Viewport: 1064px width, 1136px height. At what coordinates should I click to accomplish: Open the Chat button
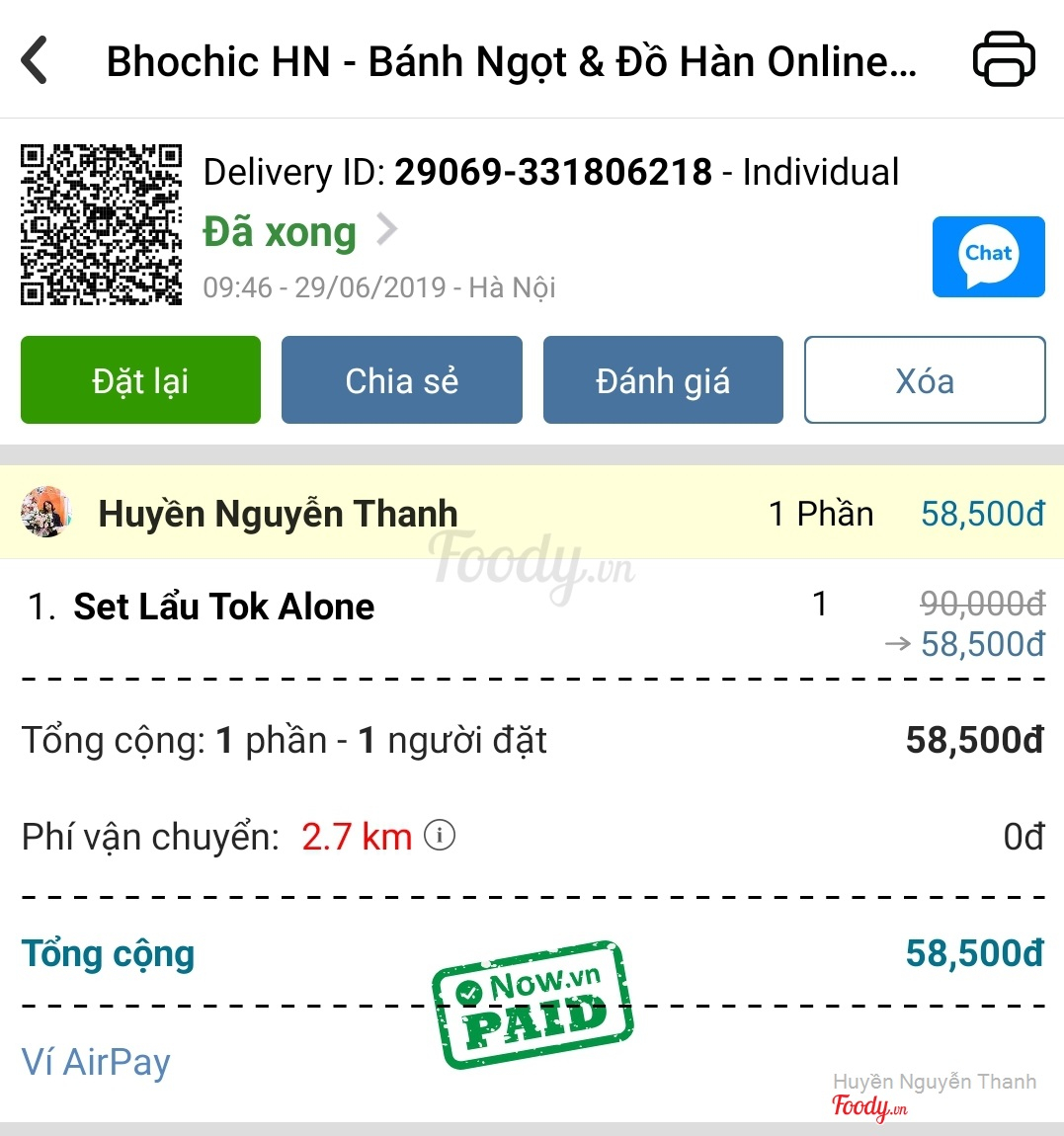[x=988, y=257]
